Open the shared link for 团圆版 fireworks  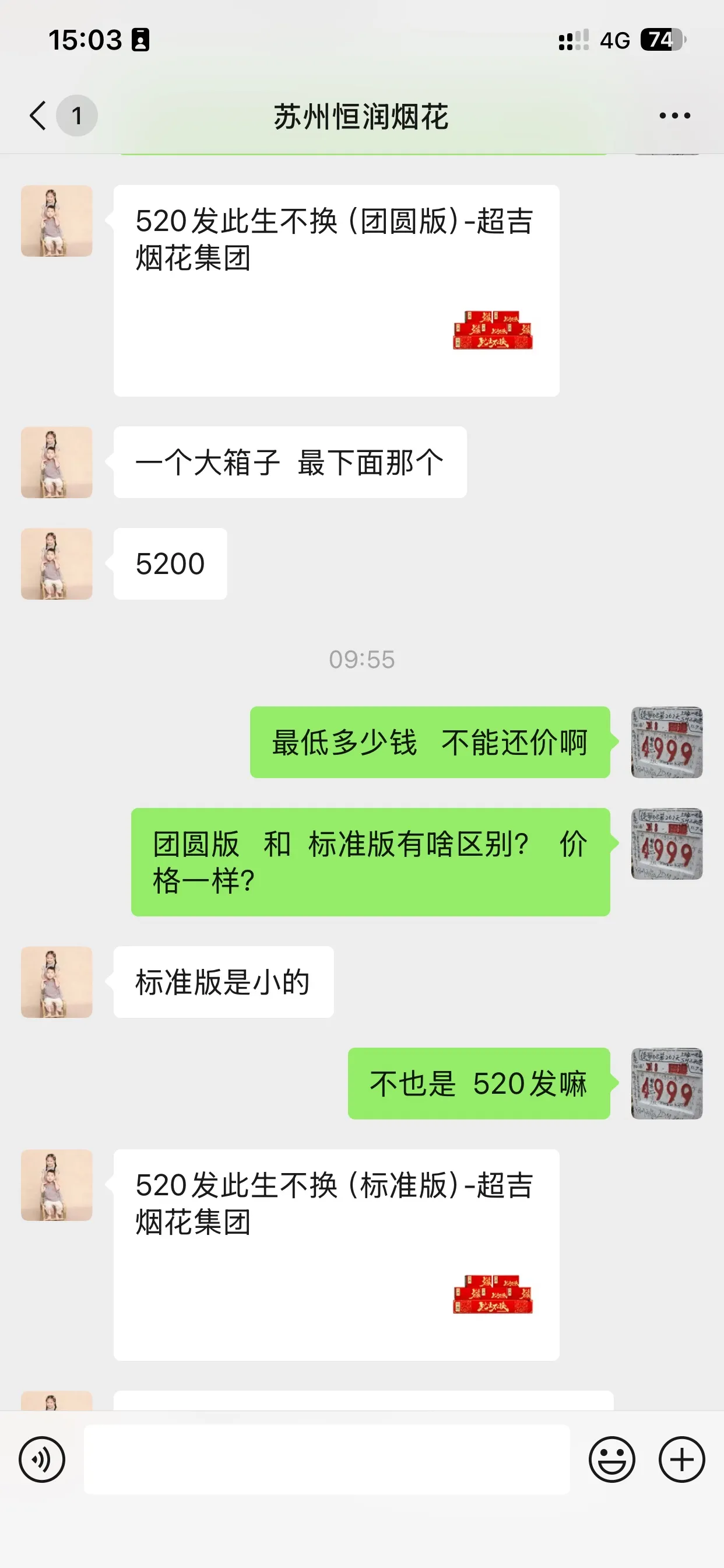coord(336,290)
